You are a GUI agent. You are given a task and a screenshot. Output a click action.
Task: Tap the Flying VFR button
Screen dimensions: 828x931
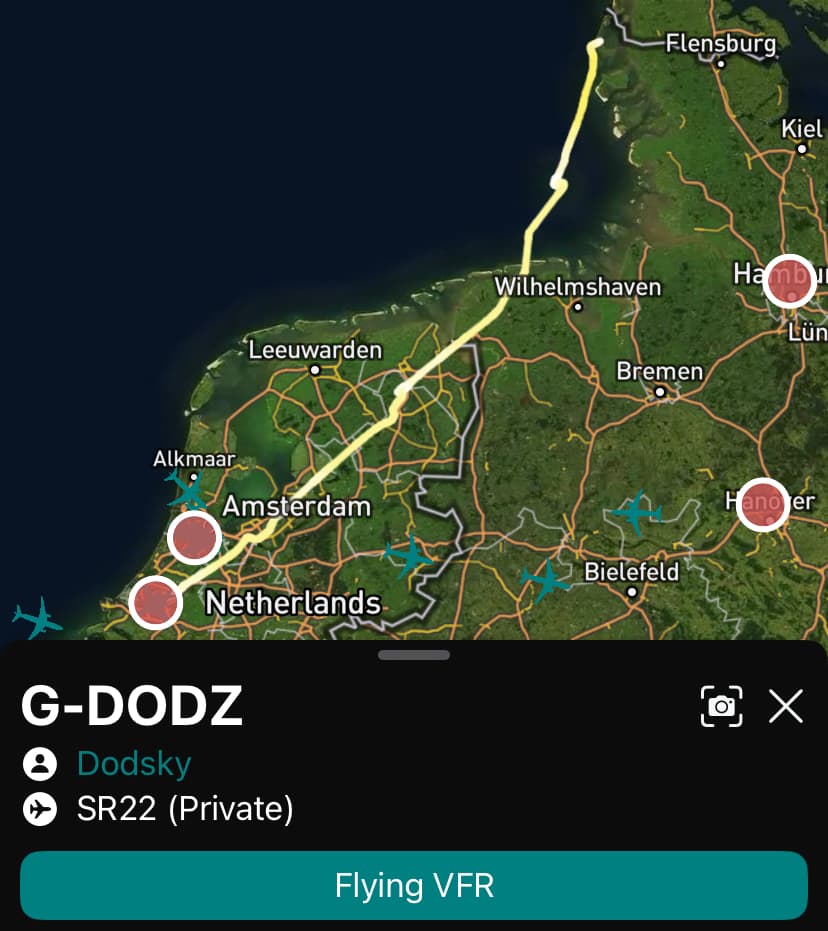point(414,885)
